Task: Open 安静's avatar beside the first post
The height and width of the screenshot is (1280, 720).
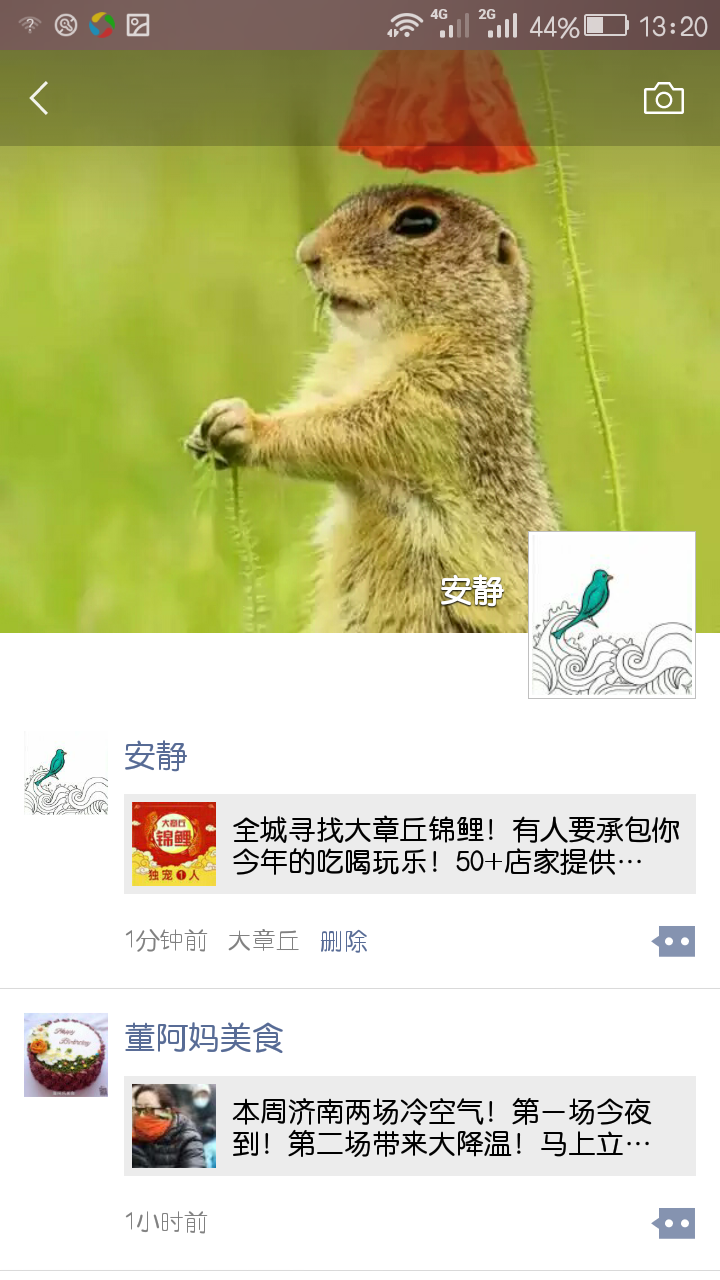Action: tap(66, 774)
